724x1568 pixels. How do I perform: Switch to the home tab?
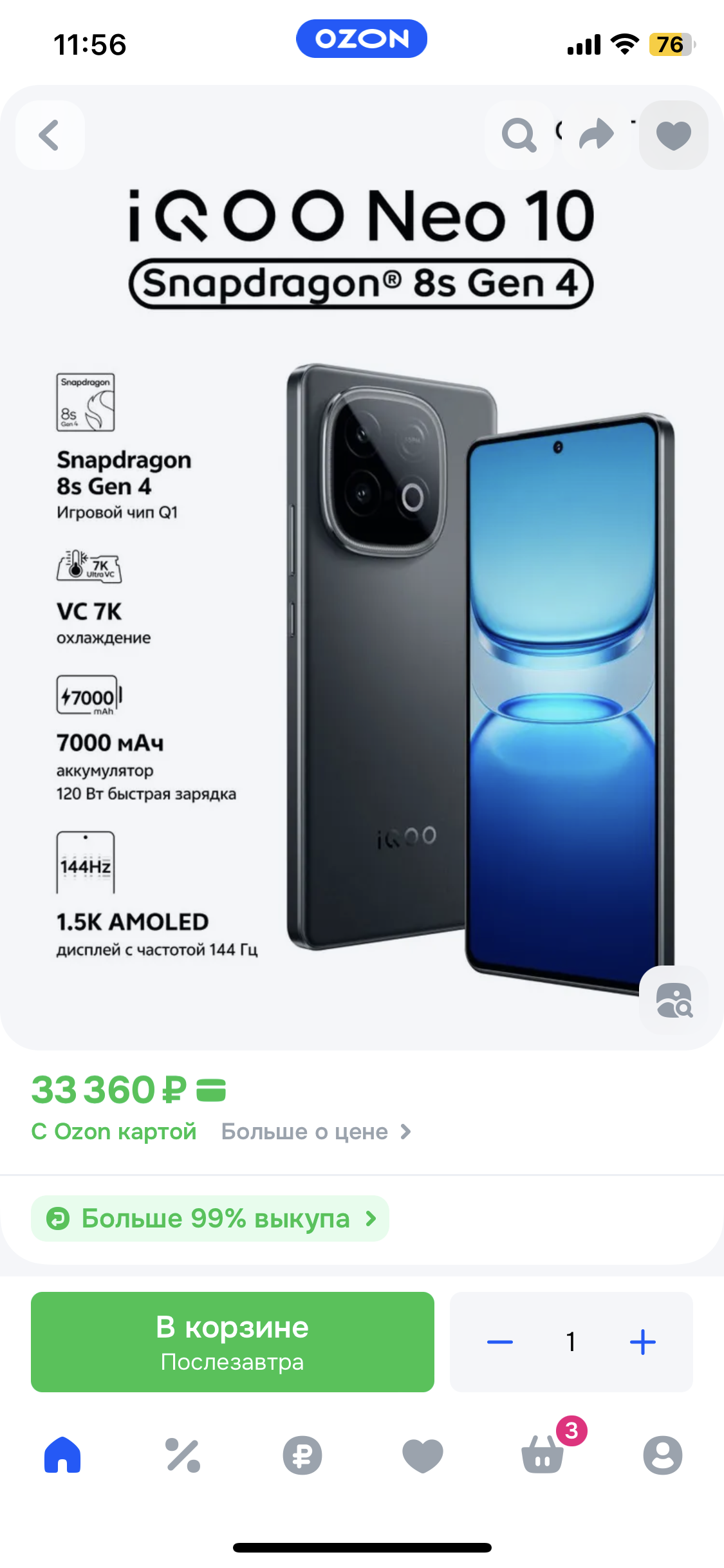point(62,1455)
